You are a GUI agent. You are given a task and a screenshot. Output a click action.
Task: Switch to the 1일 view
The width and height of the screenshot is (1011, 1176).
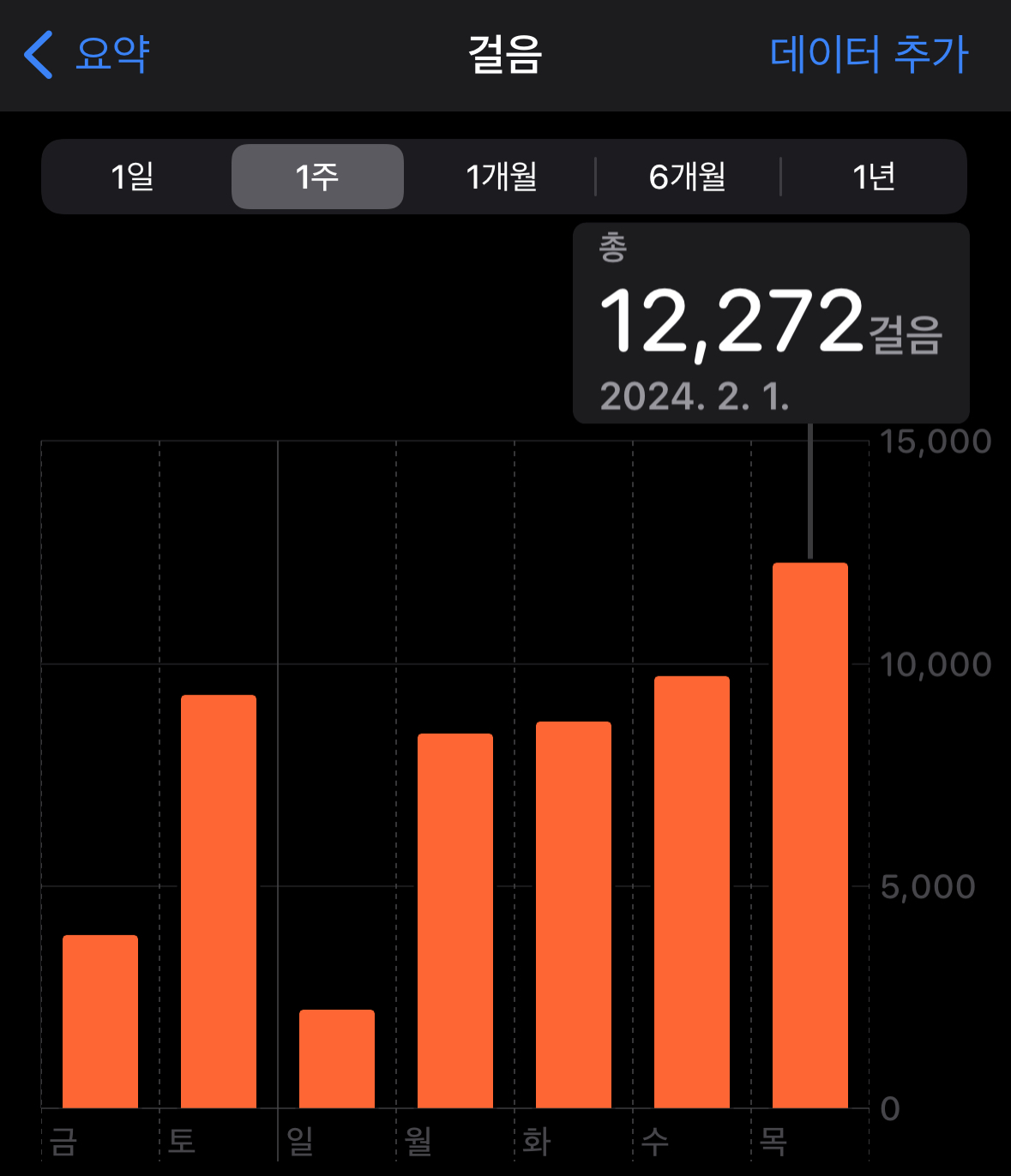point(133,177)
